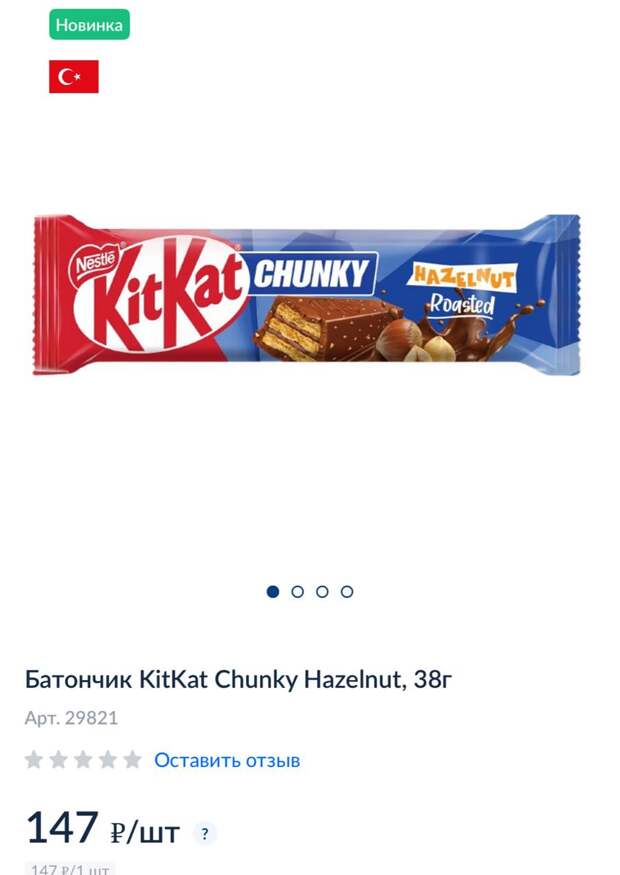Tap the 'Оставить отзыв' link

coord(227,761)
